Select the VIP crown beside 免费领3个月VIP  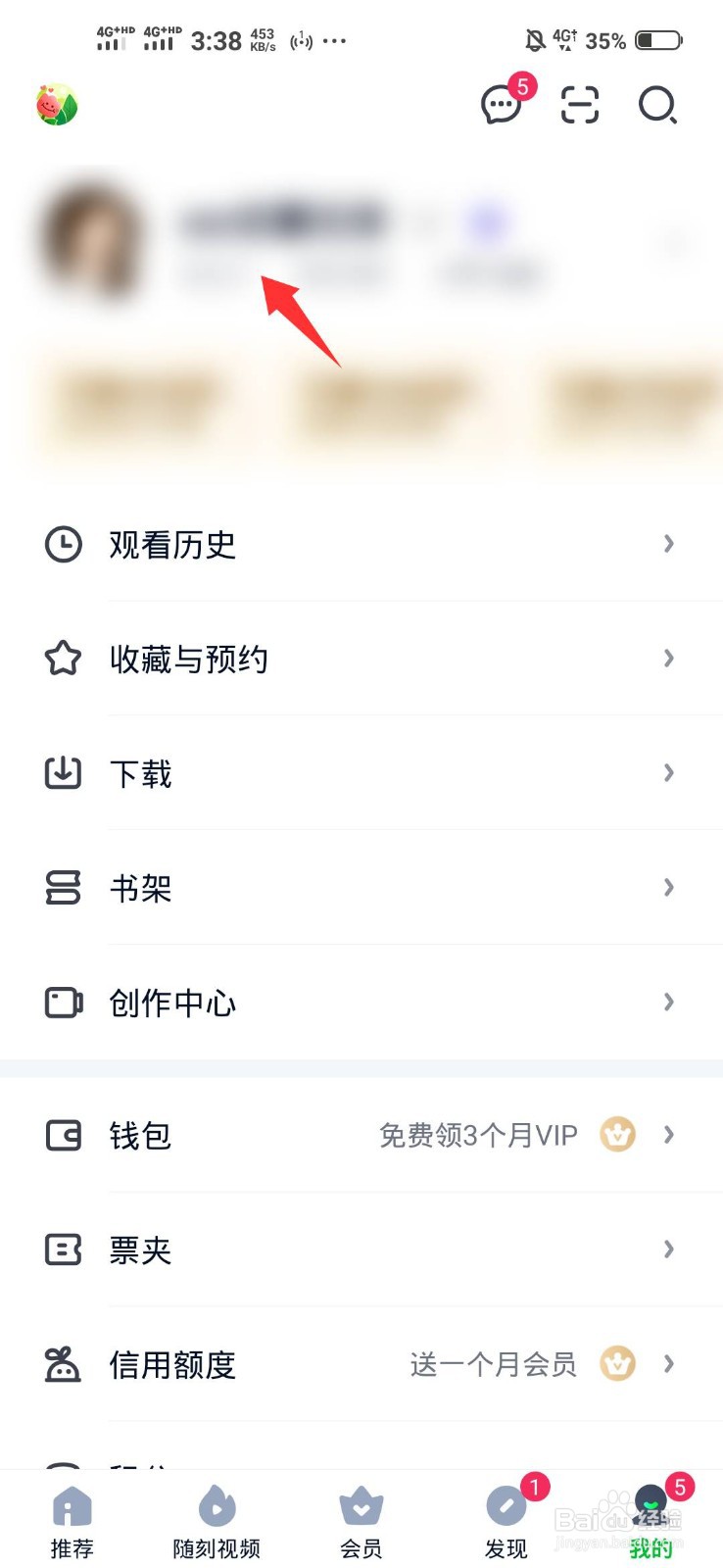point(616,1135)
